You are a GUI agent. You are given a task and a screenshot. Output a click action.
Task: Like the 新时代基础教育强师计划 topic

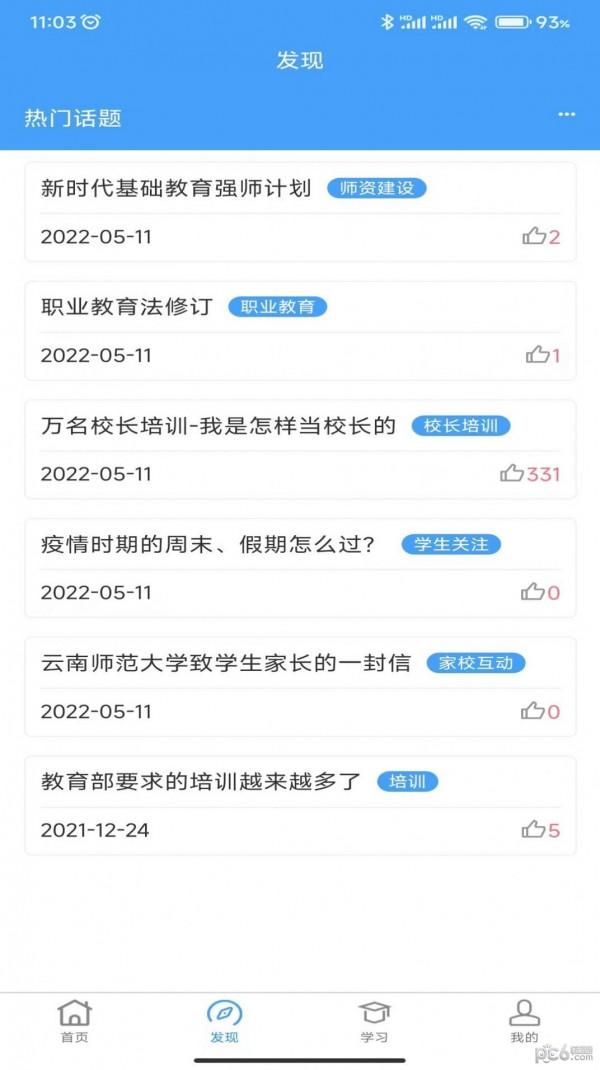pyautogui.click(x=535, y=237)
